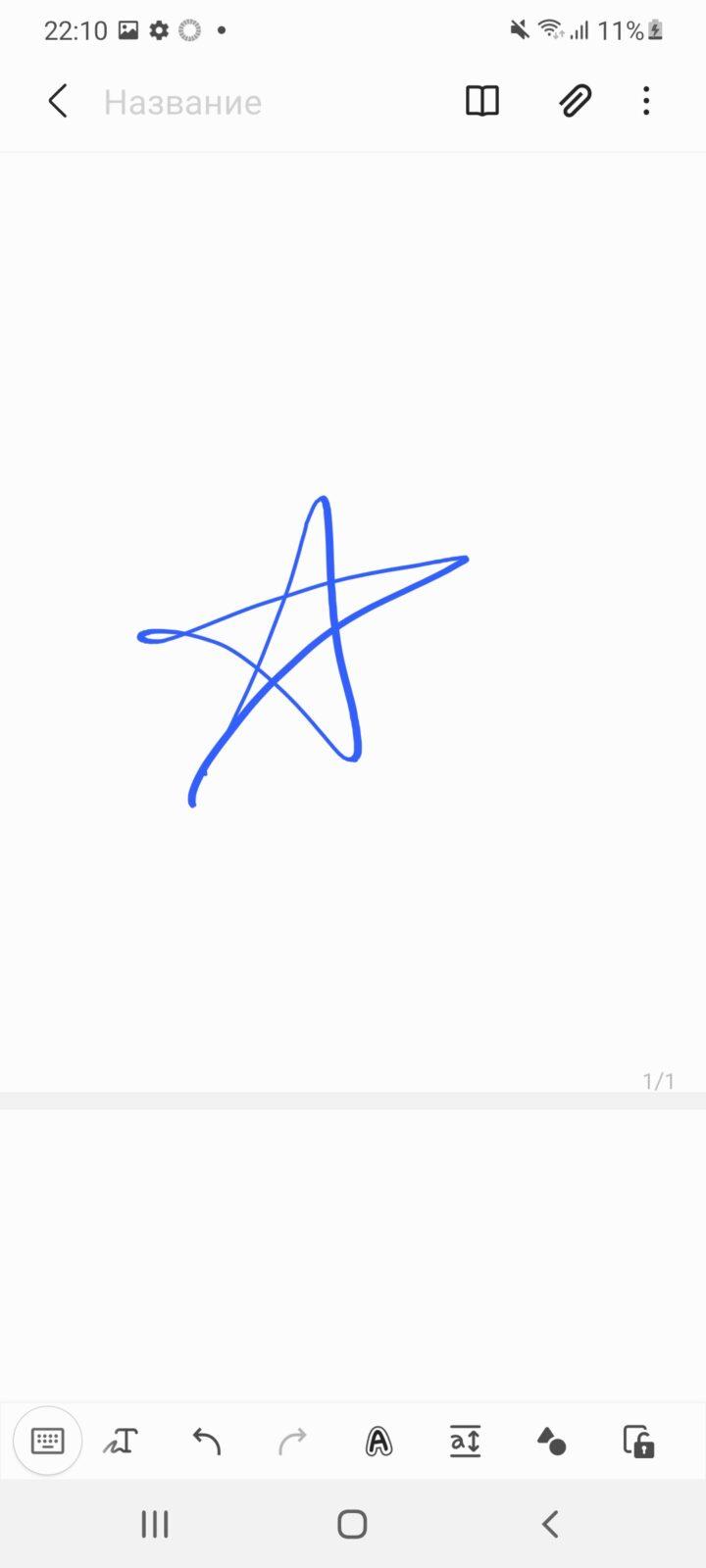This screenshot has height=1568, width=706.
Task: Redo the undone stroke
Action: tap(292, 1442)
